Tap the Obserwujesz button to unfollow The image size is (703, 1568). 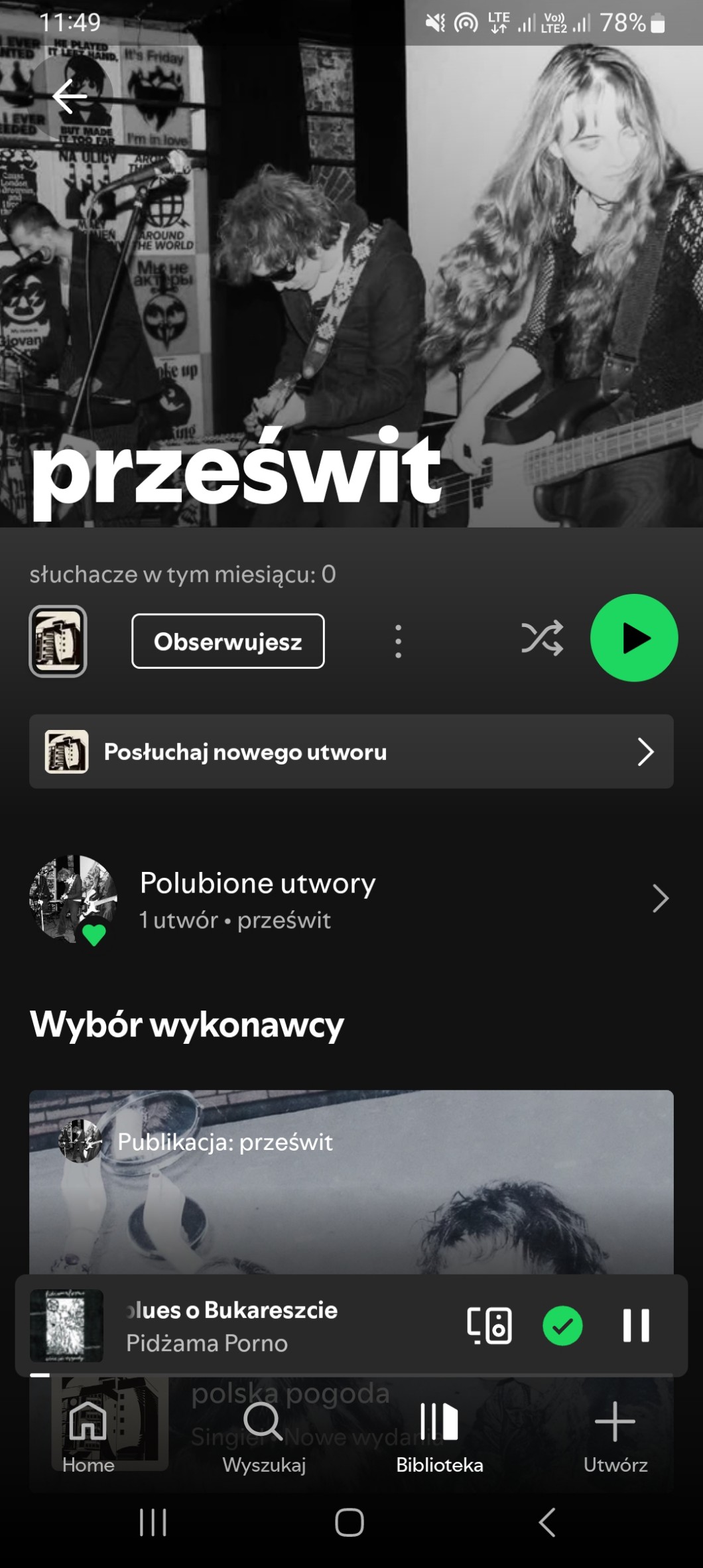pyautogui.click(x=227, y=641)
